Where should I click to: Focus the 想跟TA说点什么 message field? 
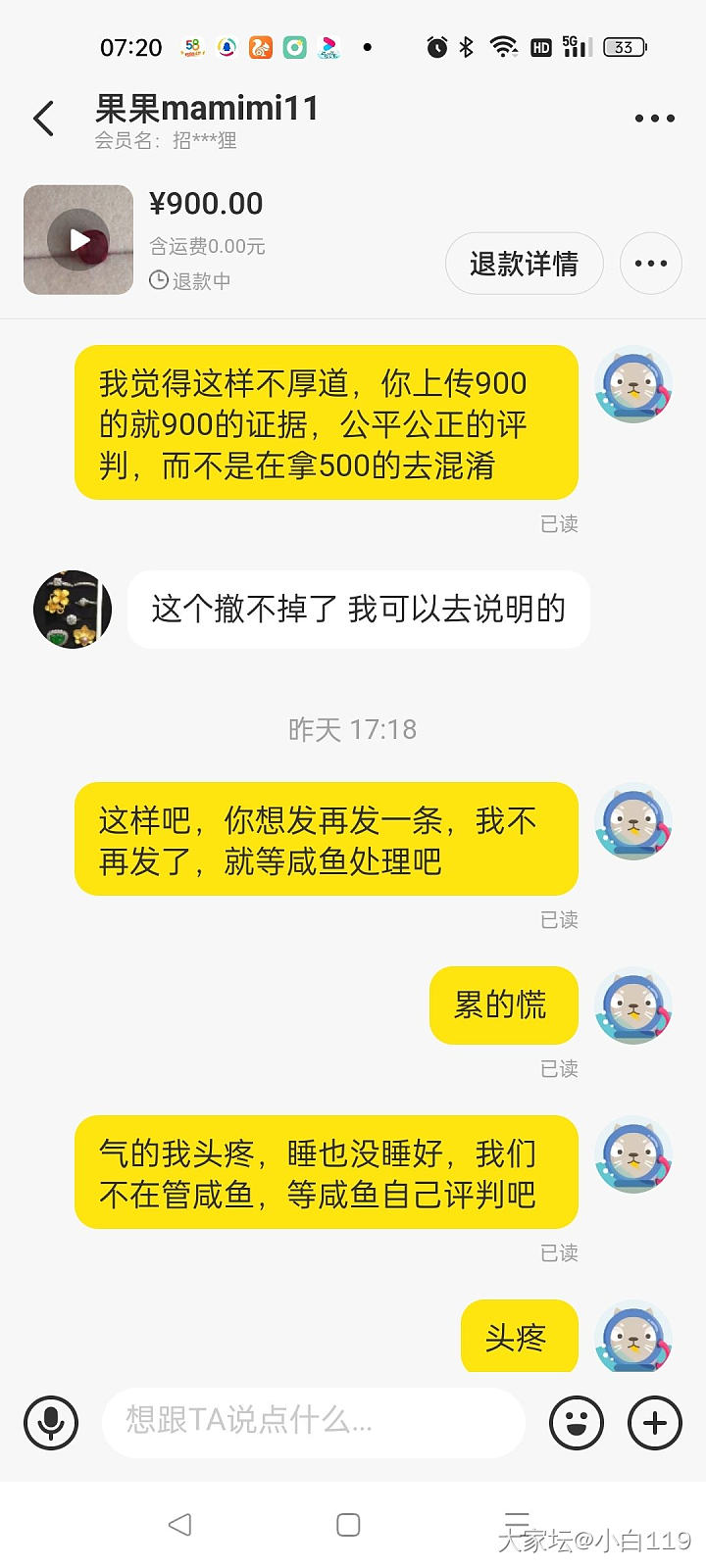[314, 1420]
